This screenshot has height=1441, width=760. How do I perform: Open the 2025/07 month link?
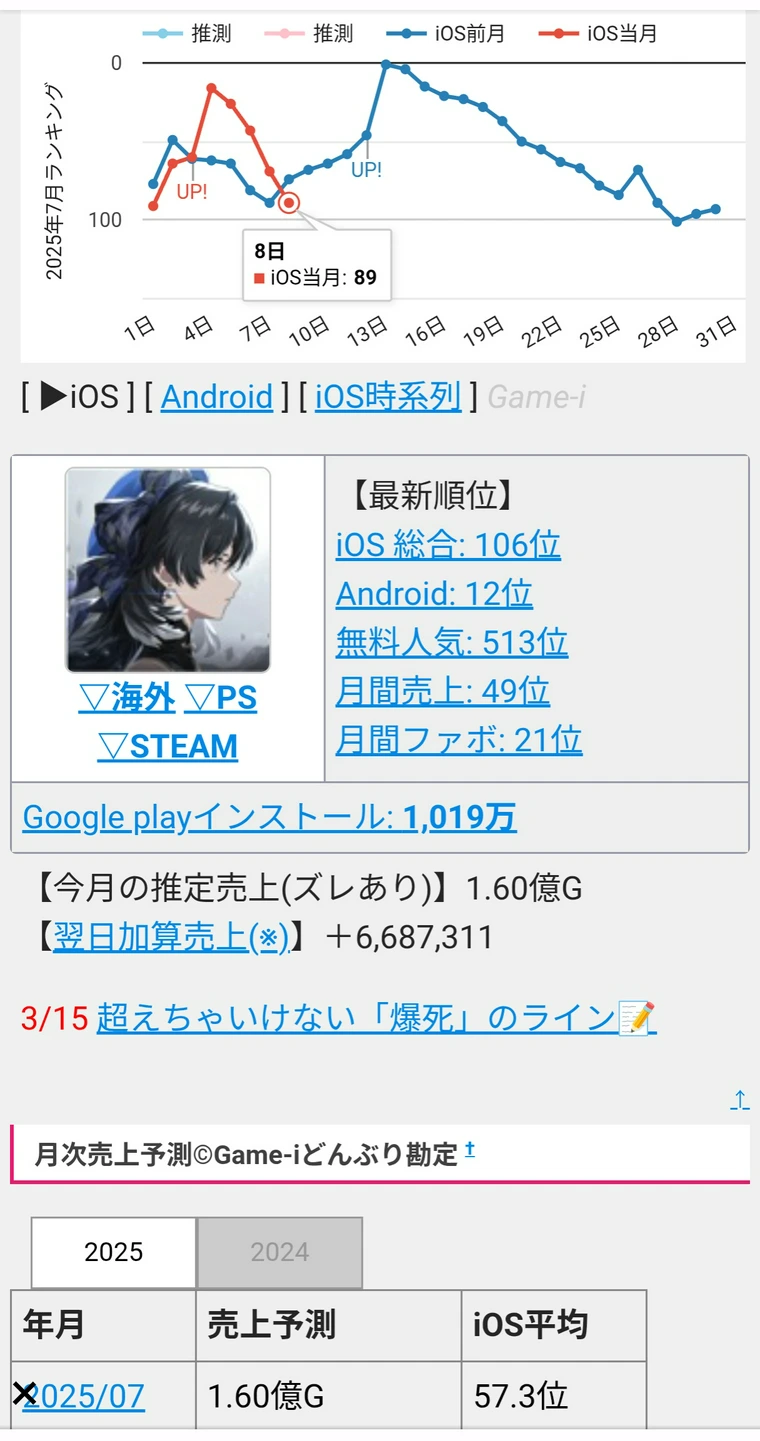84,1396
